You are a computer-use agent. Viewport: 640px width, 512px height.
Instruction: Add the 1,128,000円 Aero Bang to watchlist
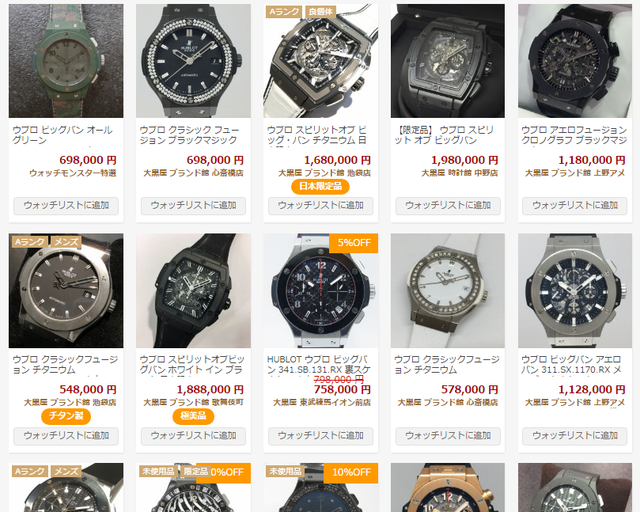pyautogui.click(x=574, y=436)
